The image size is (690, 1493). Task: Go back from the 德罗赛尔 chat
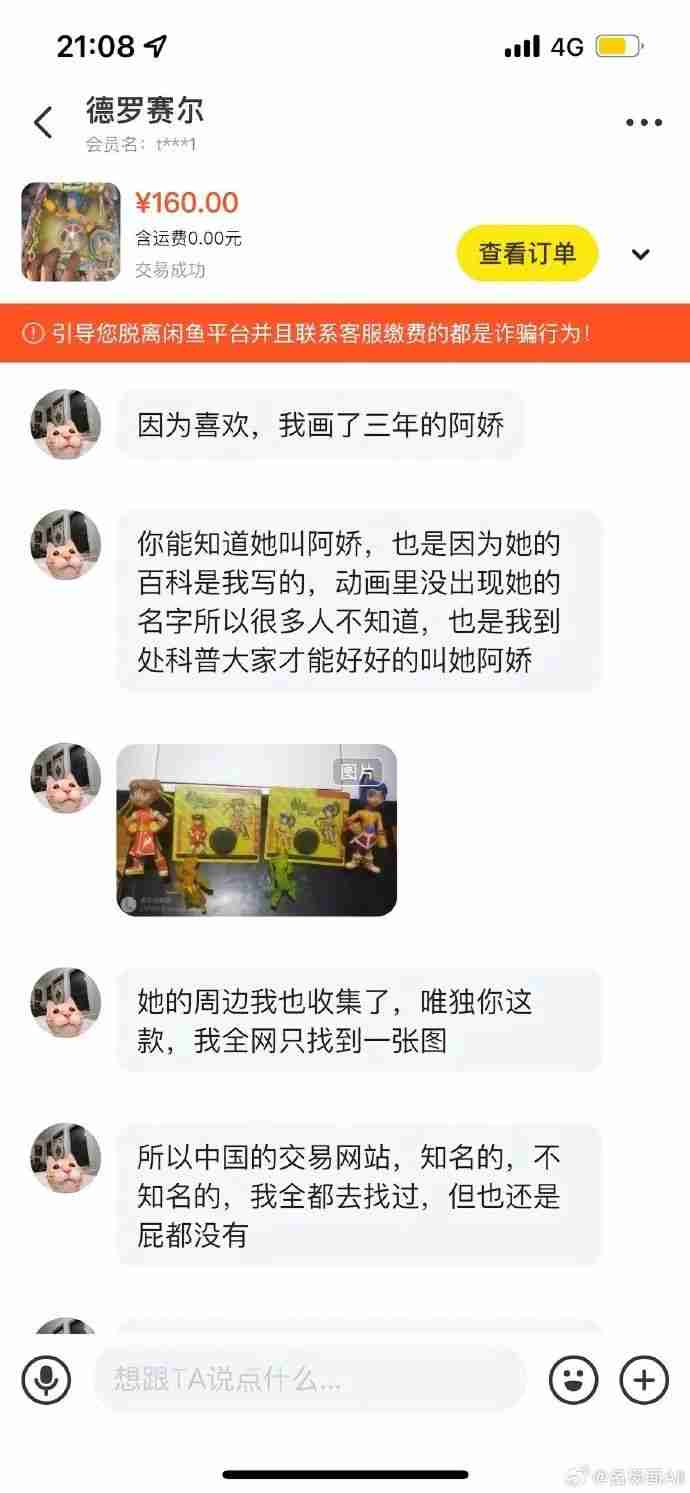(x=43, y=123)
